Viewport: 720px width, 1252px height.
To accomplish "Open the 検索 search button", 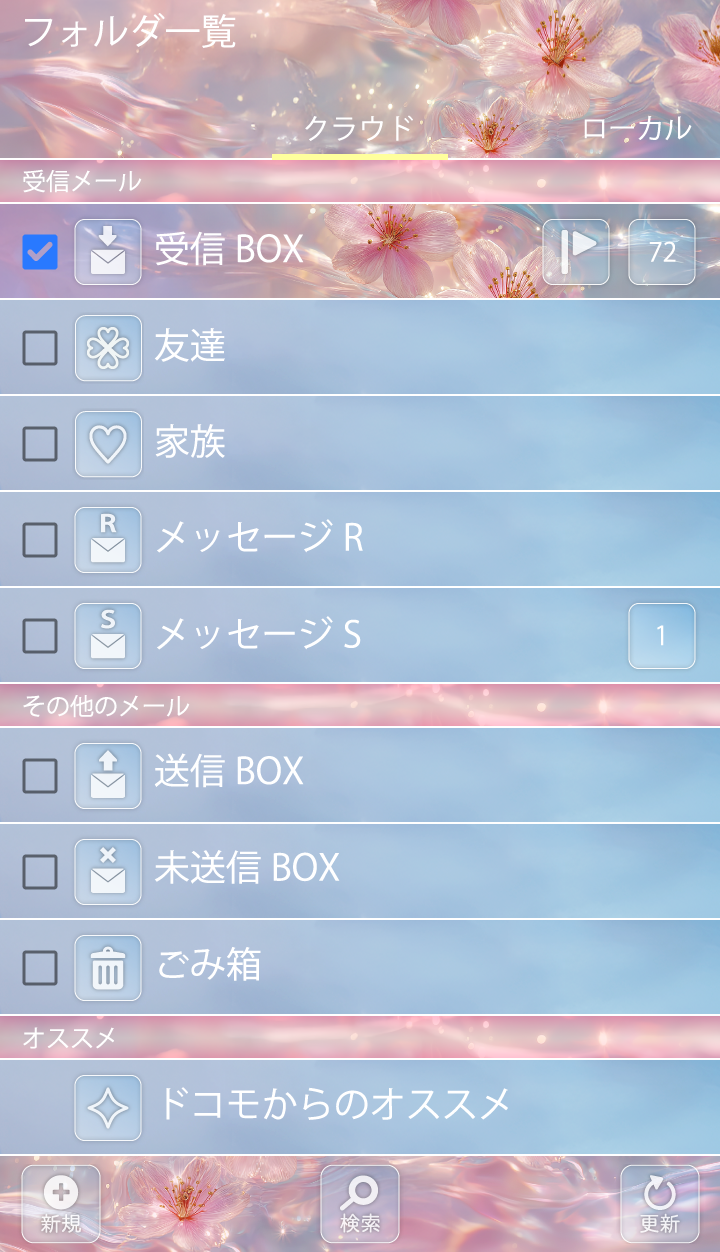I will click(x=360, y=1204).
